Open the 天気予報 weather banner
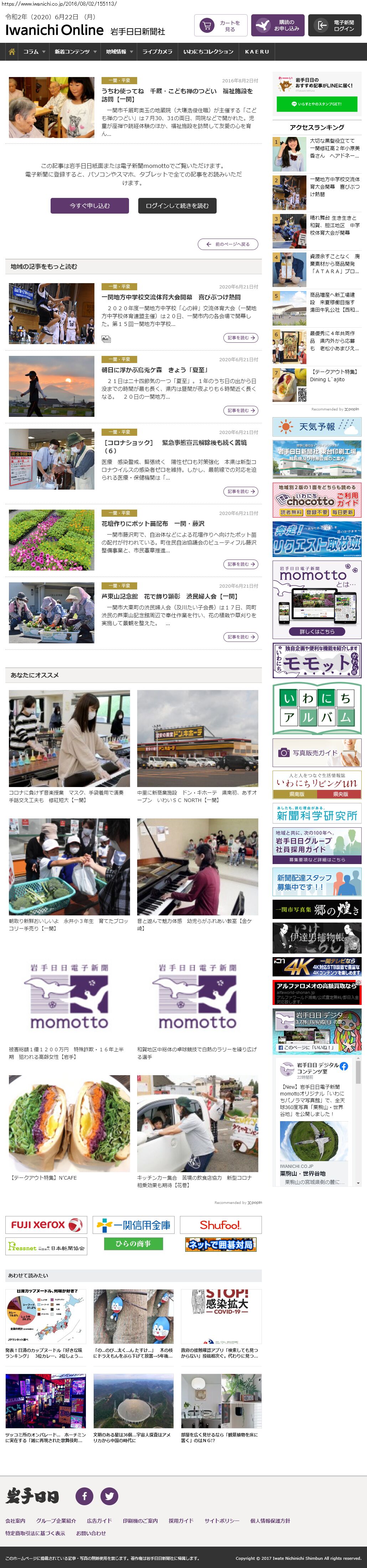The image size is (367, 1568). click(x=316, y=427)
